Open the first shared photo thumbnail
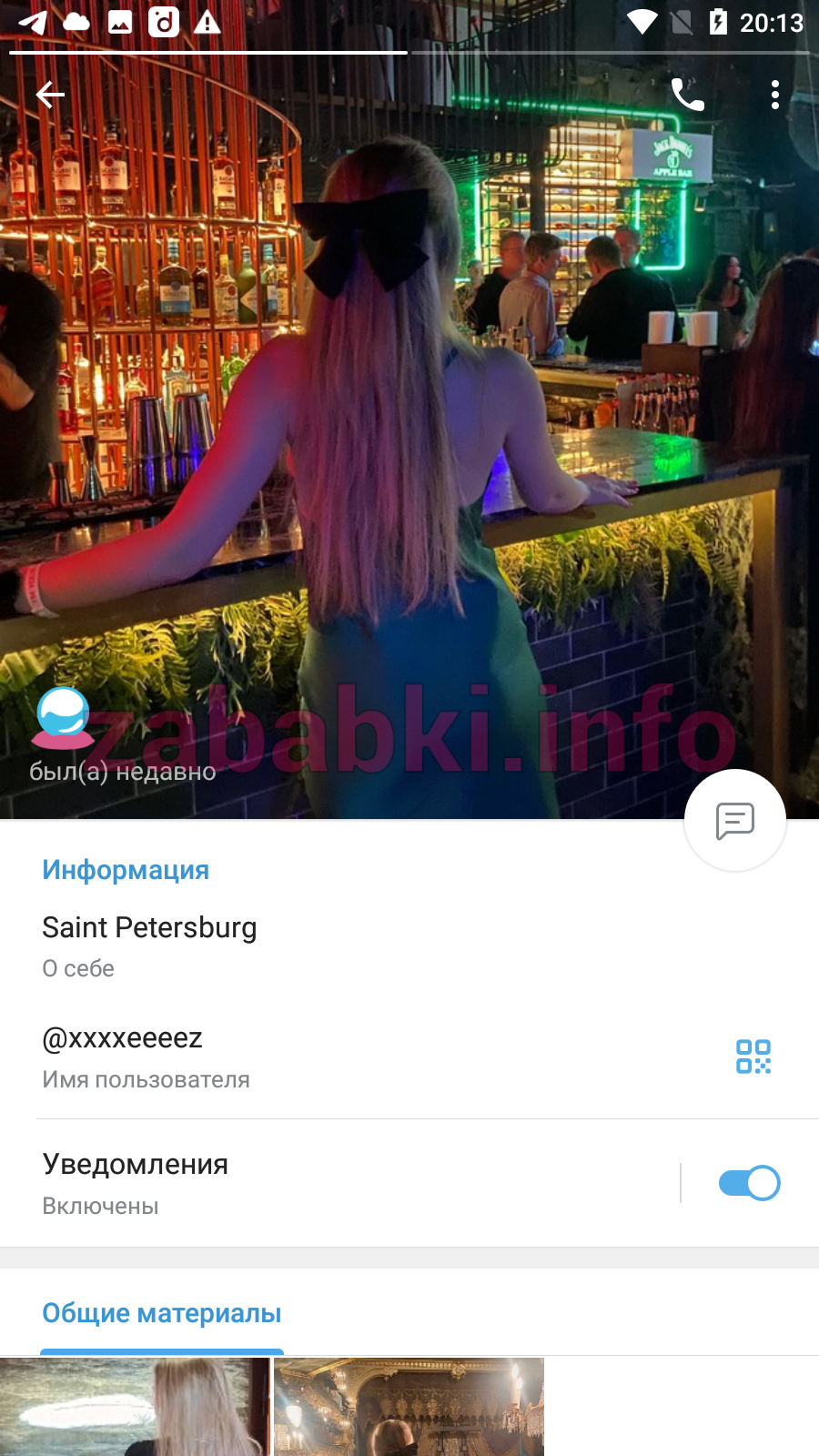819x1456 pixels. coord(135,1407)
